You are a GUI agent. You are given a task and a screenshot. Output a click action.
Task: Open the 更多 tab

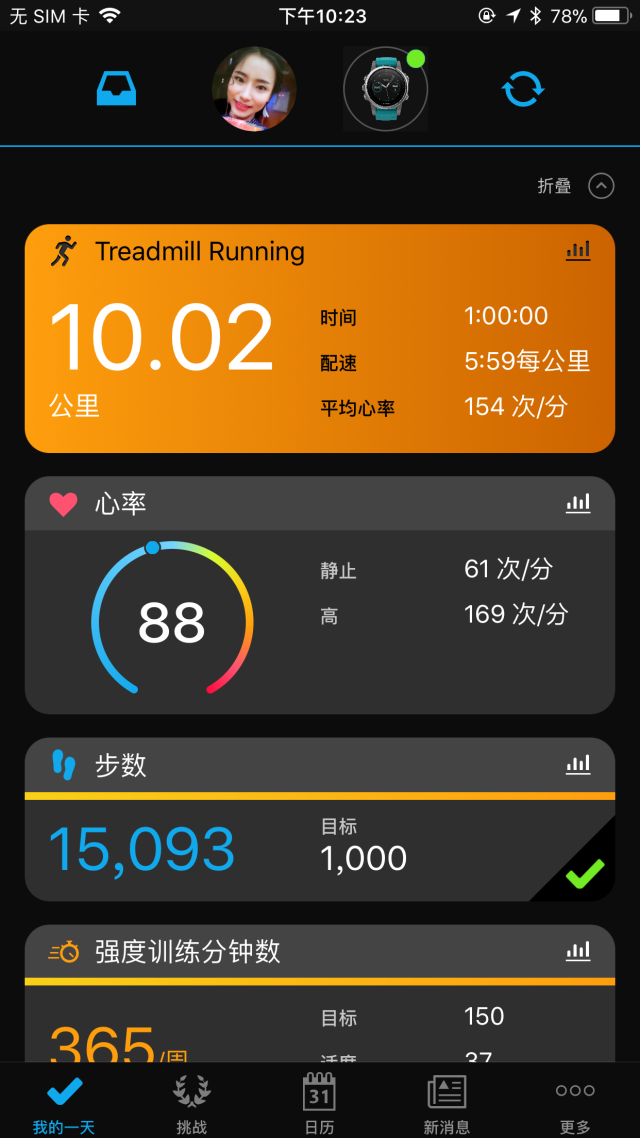575,1102
